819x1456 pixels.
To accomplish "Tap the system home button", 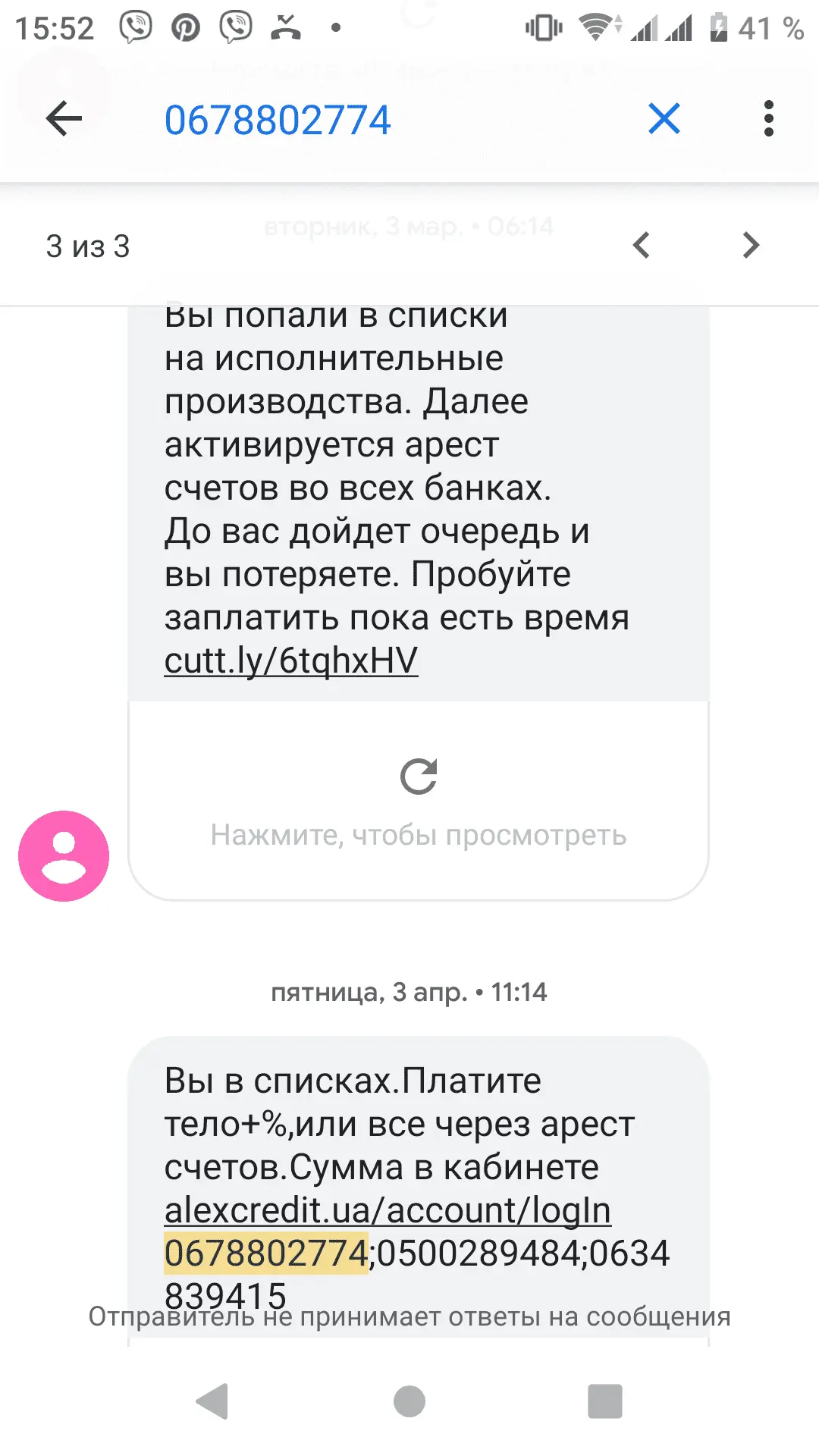I will point(409,1401).
